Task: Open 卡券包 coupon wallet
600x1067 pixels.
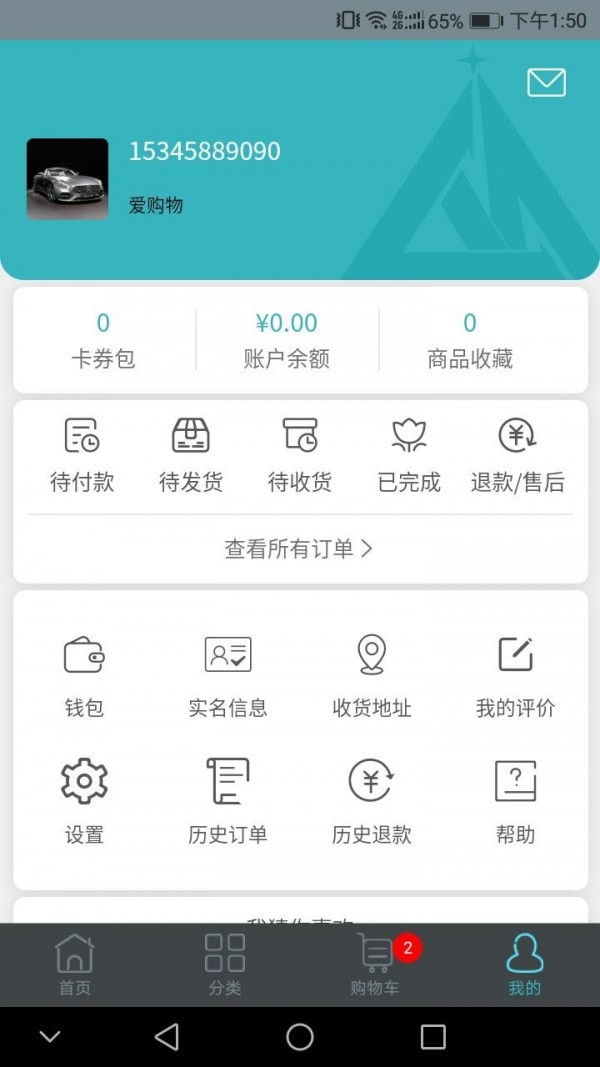Action: pyautogui.click(x=103, y=340)
